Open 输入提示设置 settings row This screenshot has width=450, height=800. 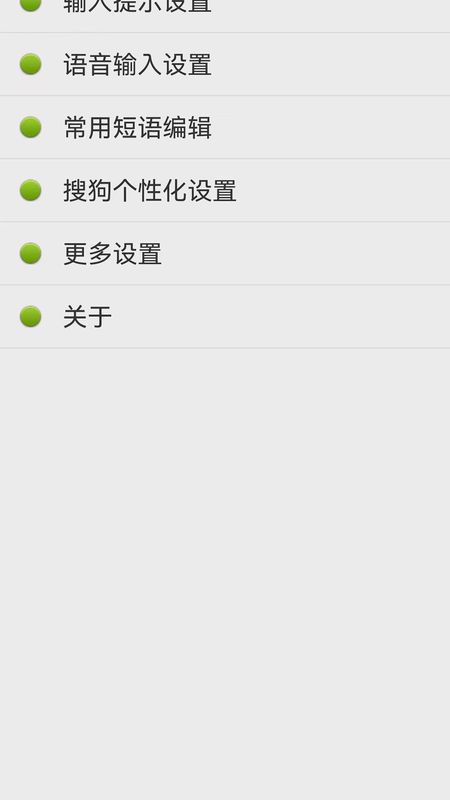(225, 16)
